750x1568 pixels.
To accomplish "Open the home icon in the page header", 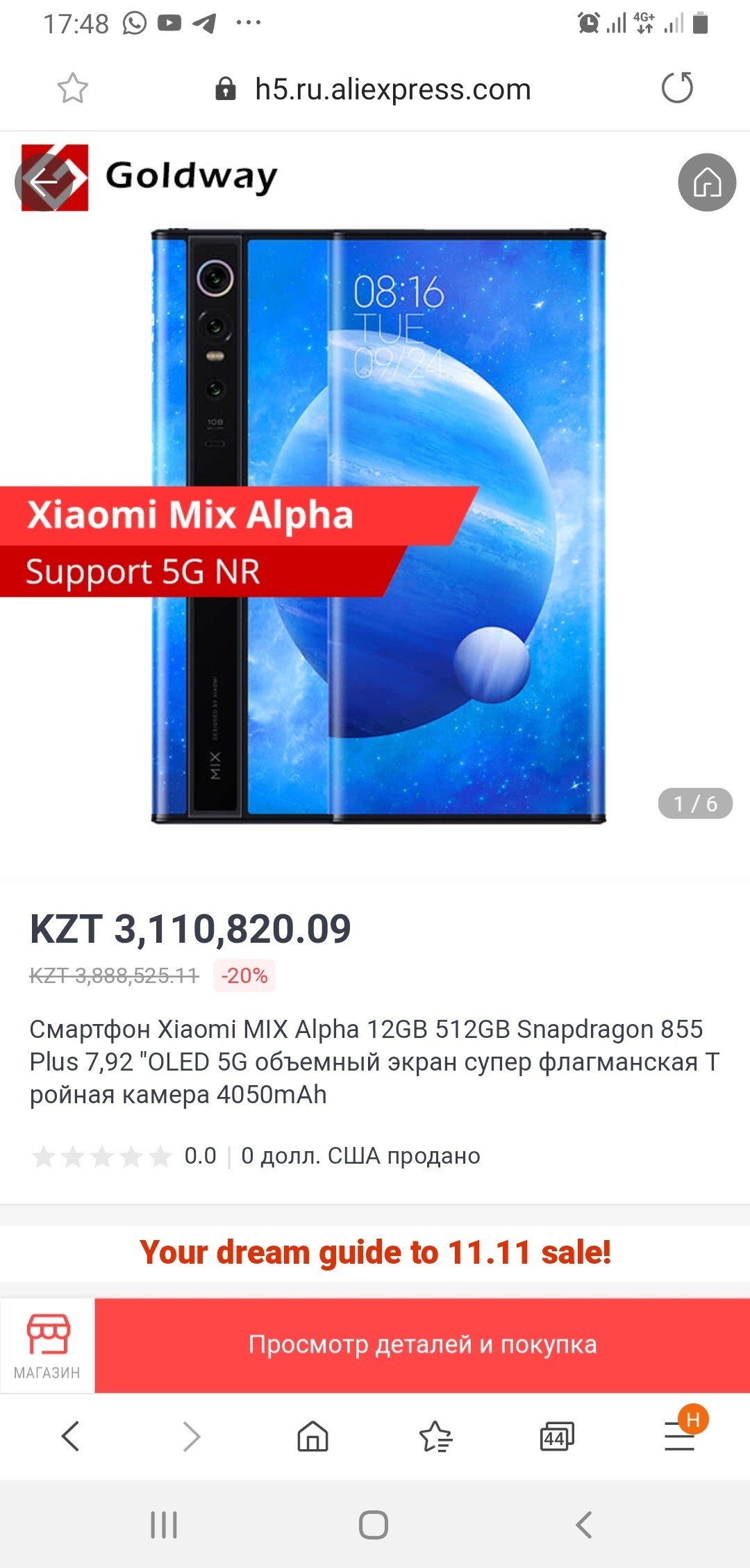I will tap(707, 182).
